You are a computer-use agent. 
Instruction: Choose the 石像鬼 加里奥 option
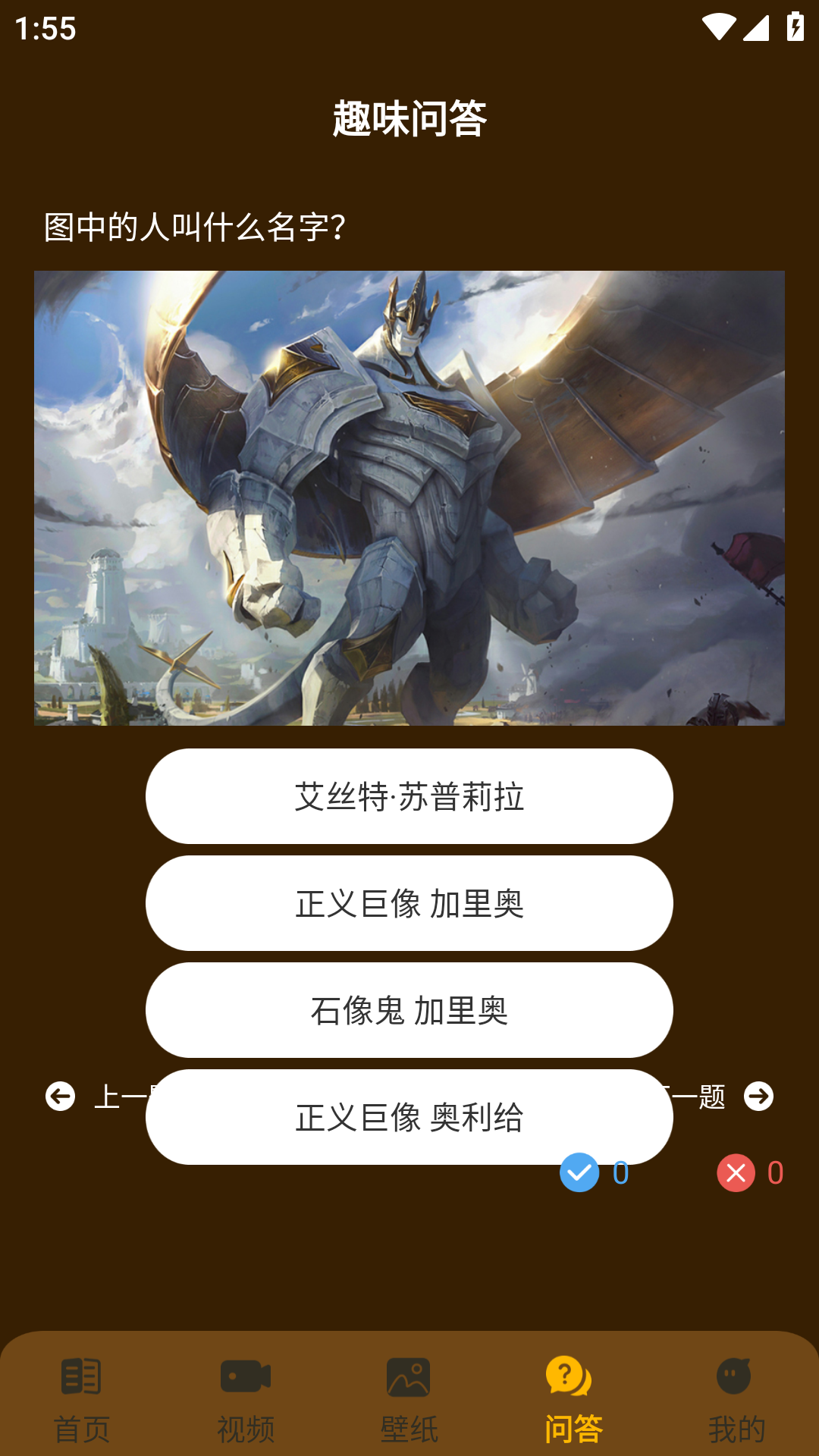click(409, 1009)
